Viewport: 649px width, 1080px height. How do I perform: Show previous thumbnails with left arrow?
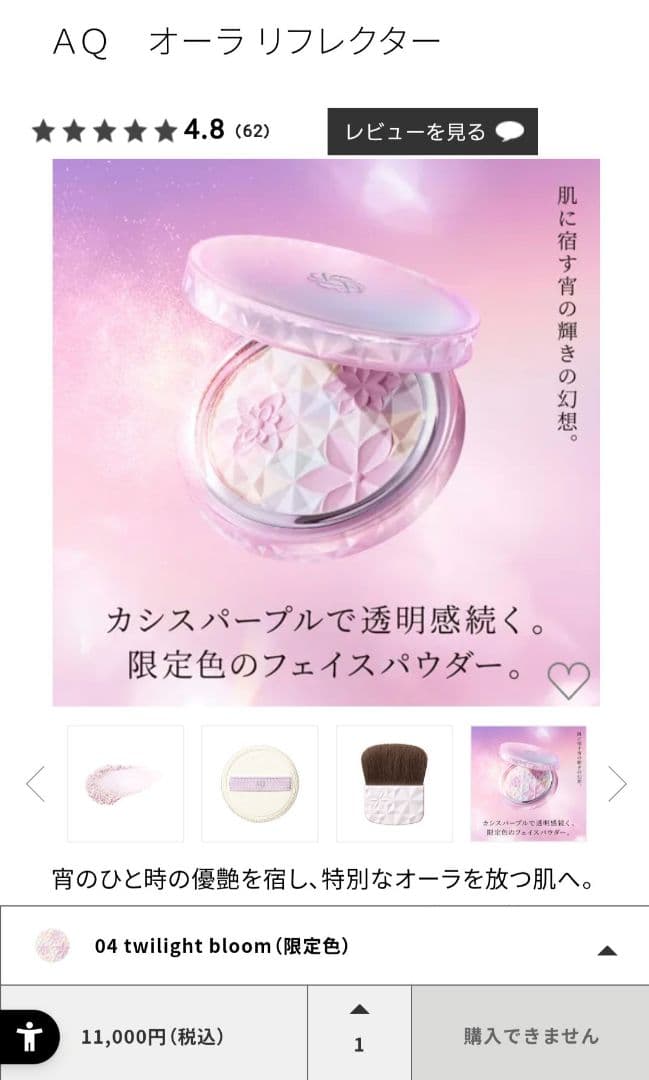[x=36, y=784]
